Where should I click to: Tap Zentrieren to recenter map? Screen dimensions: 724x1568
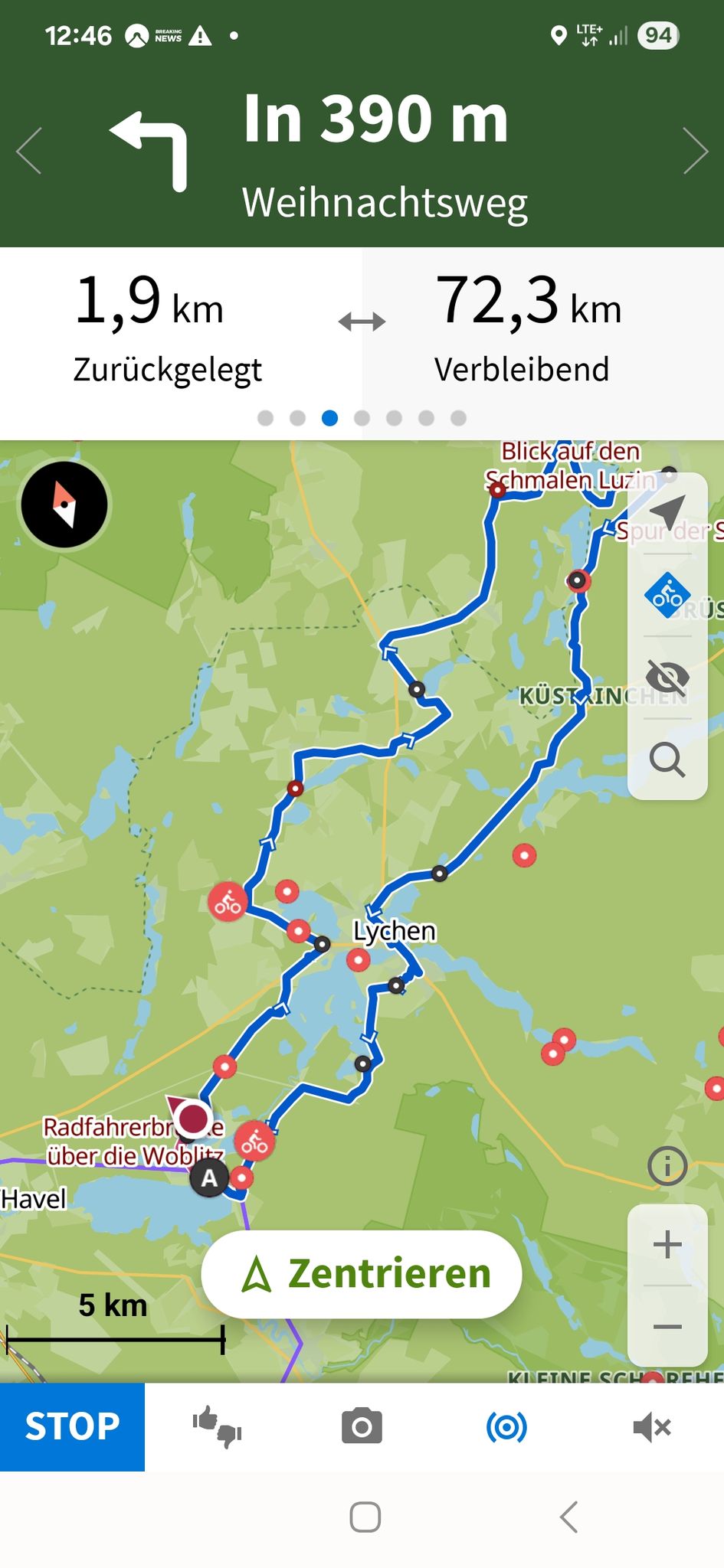362,1275
